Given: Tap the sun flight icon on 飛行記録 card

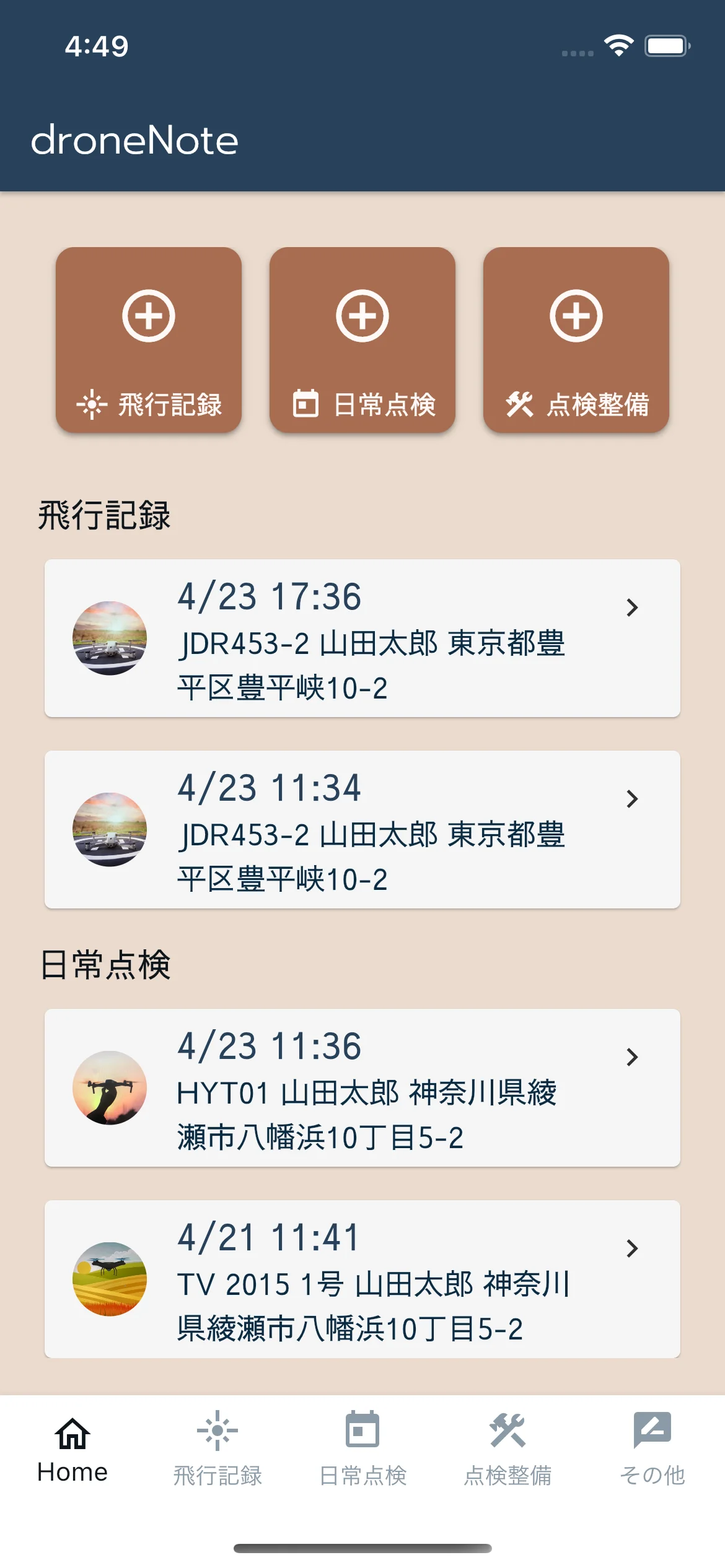Looking at the screenshot, I should 92,404.
